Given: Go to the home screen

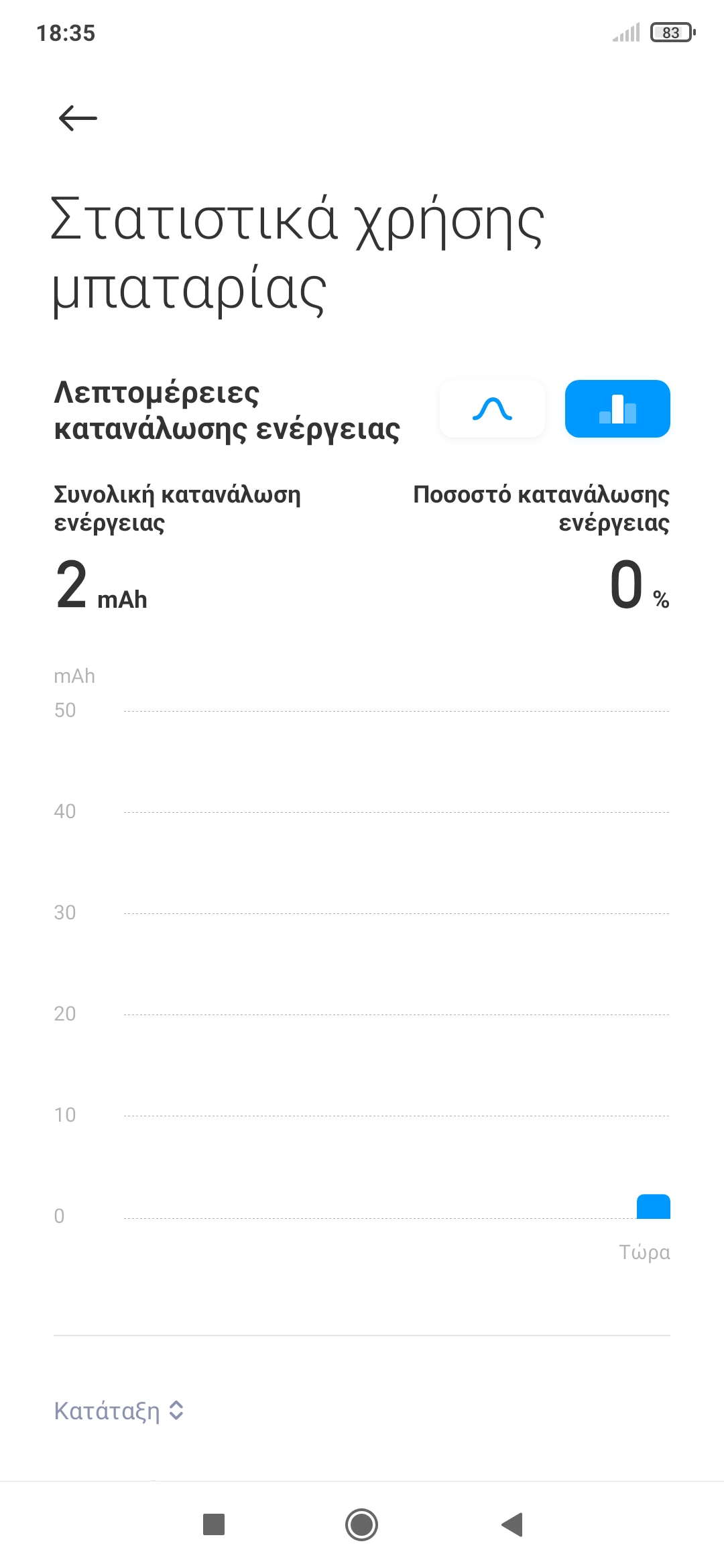Looking at the screenshot, I should (361, 1524).
